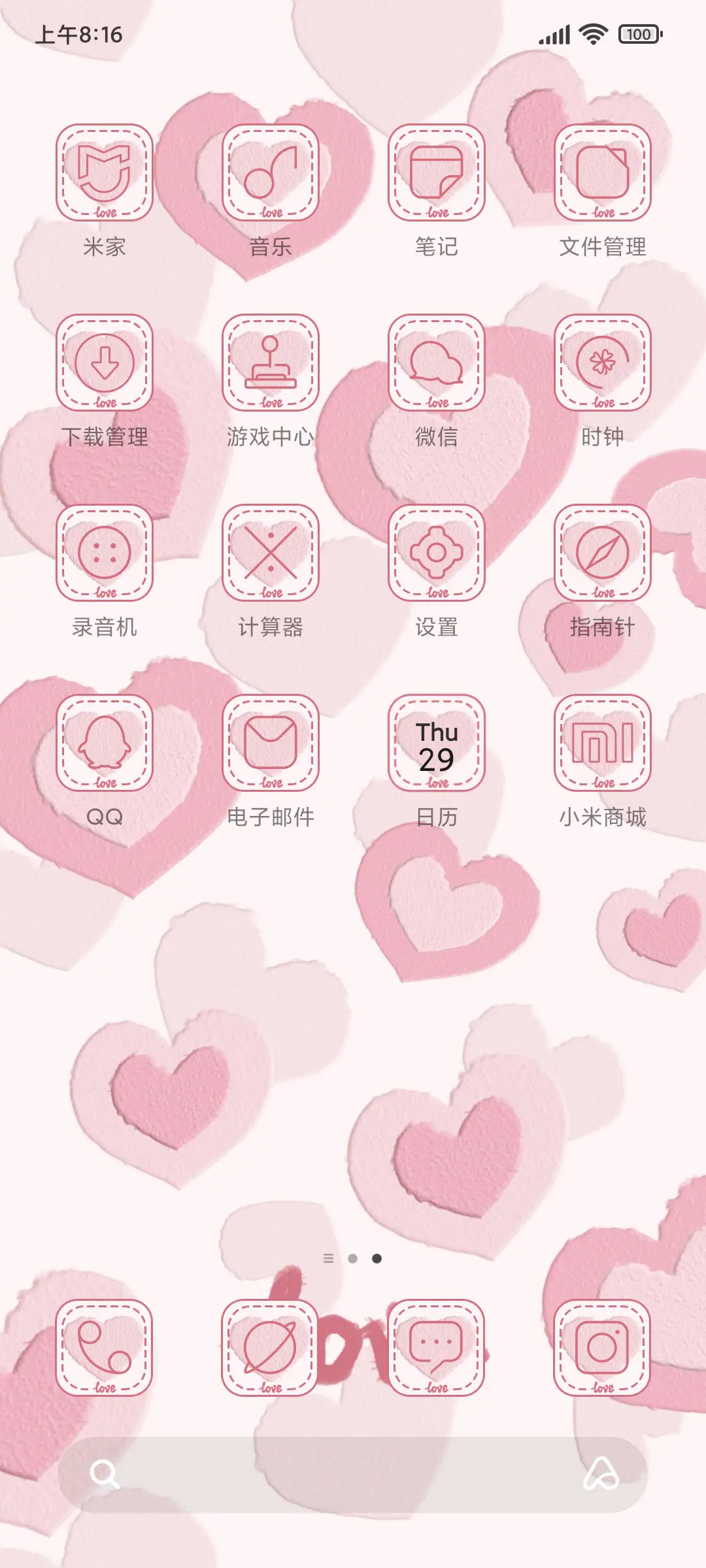Viewport: 706px width, 1568px height.
Task: Launch 录音机 voice recorder
Action: [105, 553]
